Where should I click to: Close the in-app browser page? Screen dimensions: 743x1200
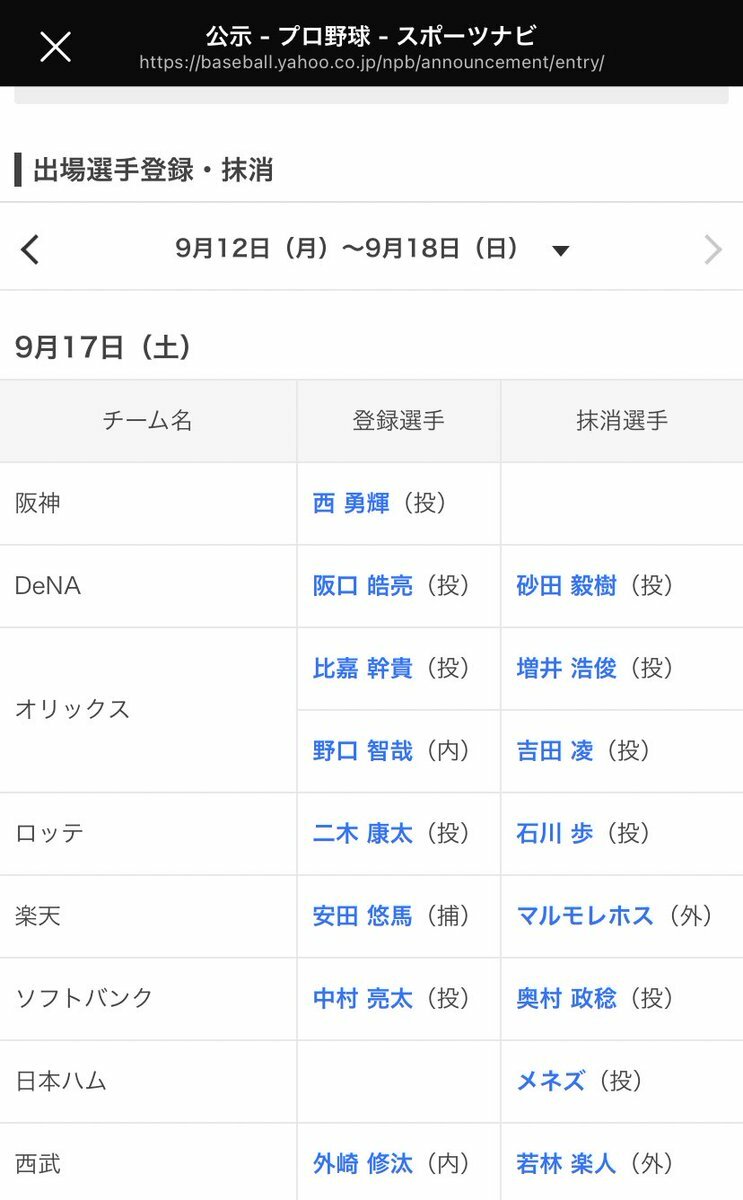[x=55, y=46]
